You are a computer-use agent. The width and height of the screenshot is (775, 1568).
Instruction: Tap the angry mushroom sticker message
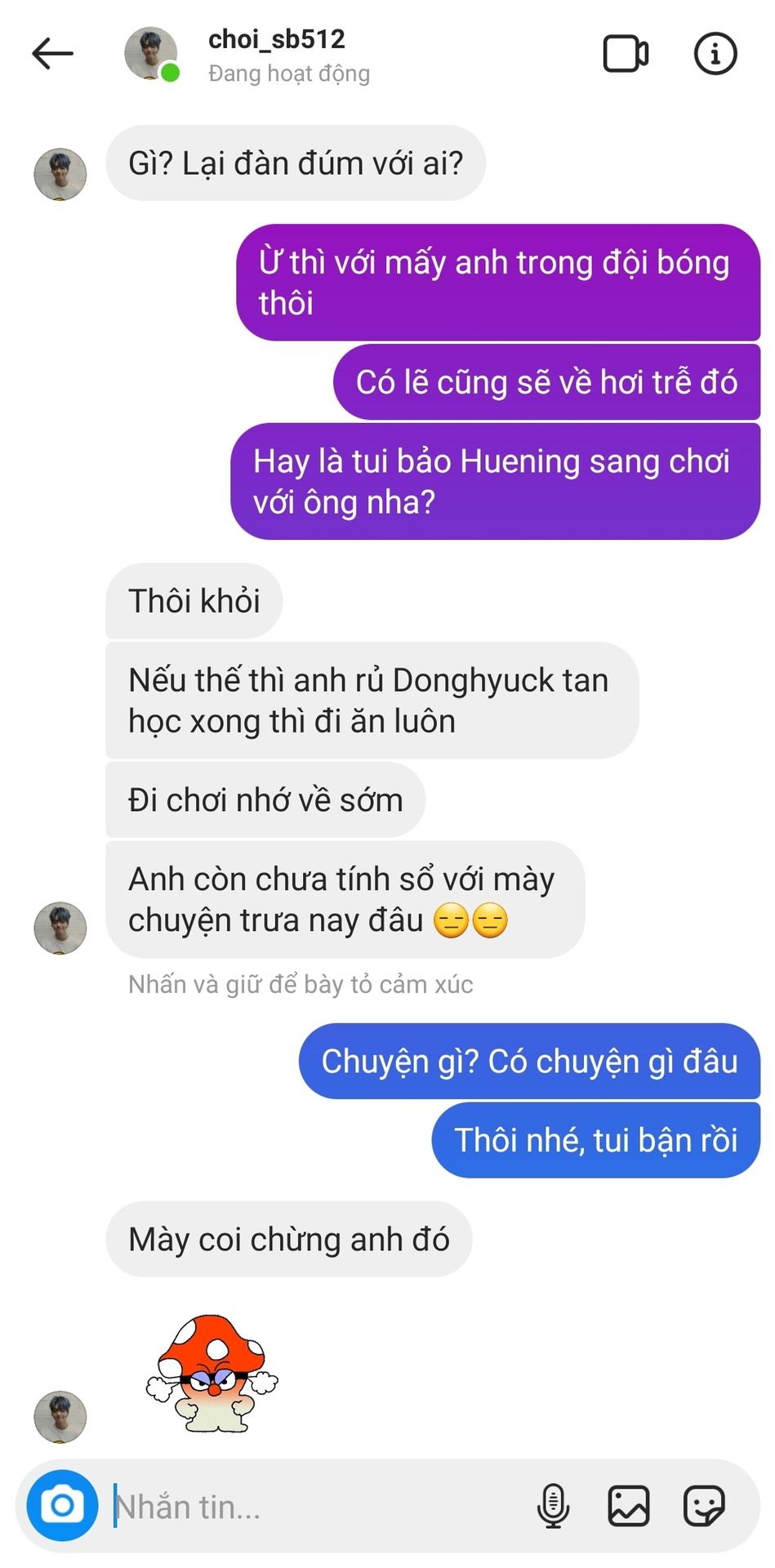[x=212, y=1373]
